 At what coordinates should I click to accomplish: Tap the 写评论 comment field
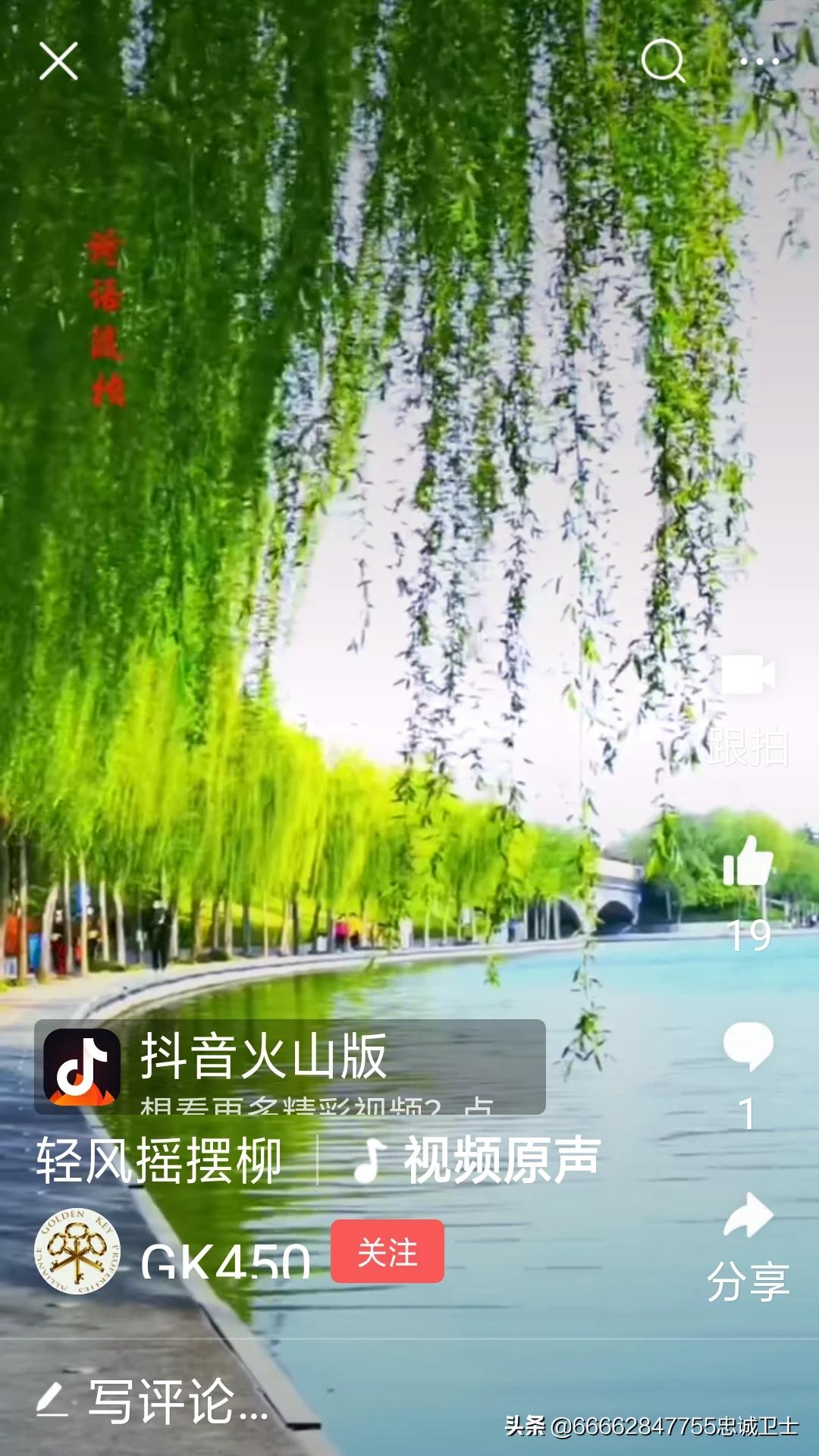point(152,1401)
